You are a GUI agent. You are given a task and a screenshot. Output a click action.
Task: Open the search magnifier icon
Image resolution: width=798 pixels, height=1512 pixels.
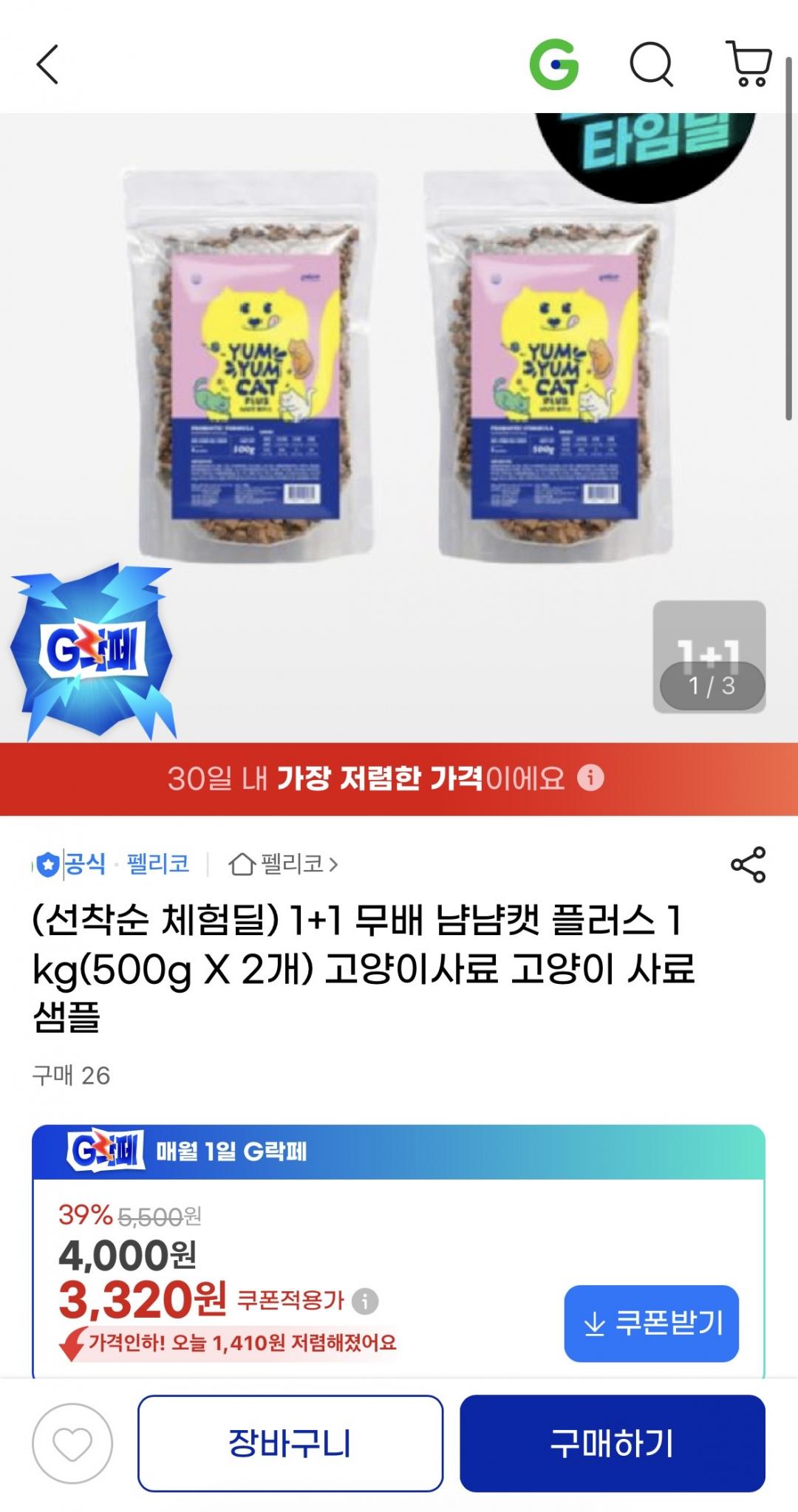coord(651,65)
